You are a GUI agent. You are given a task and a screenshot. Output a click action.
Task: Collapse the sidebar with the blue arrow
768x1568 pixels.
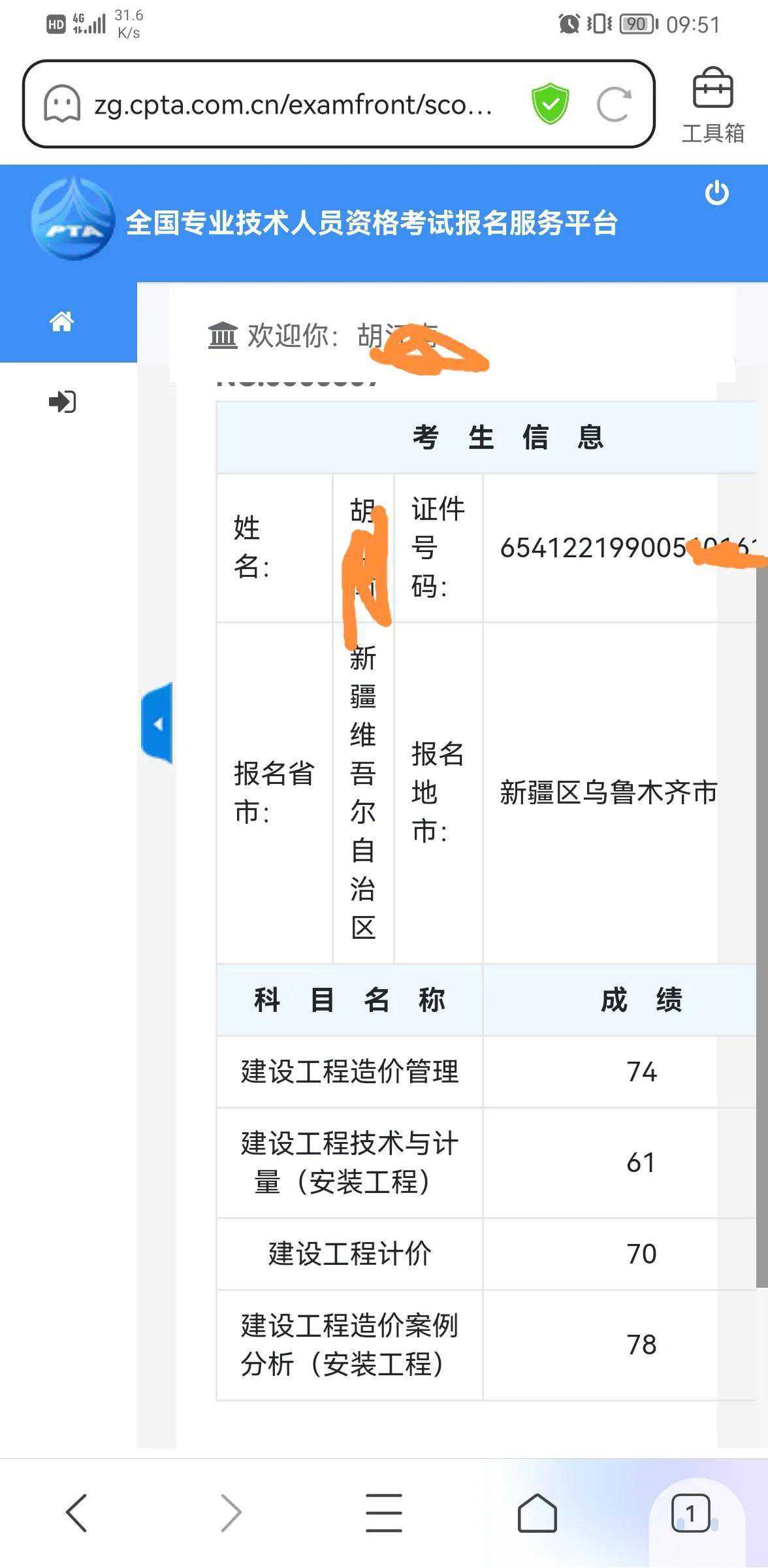pos(157,723)
